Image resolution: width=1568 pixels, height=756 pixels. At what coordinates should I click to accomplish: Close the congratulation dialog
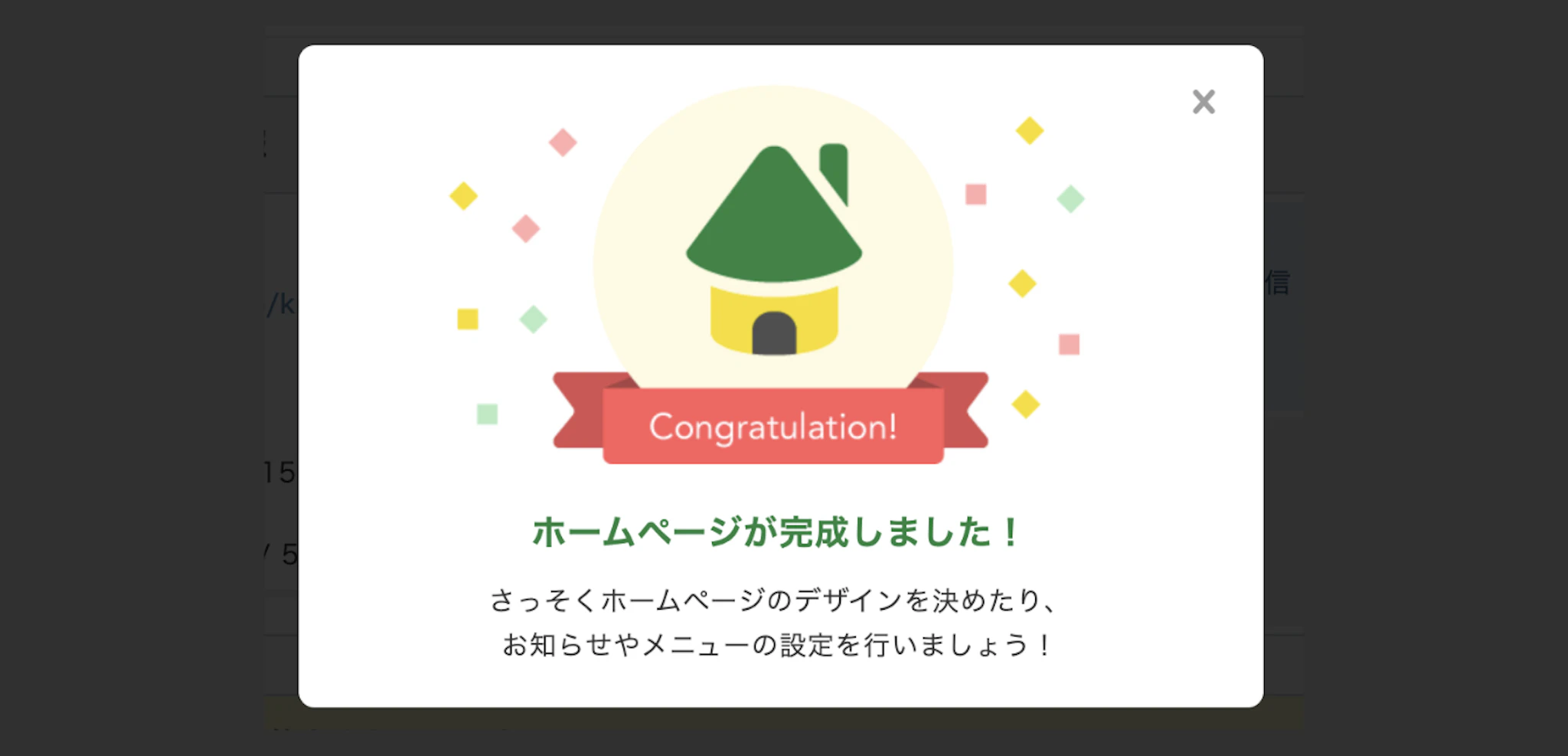pyautogui.click(x=1204, y=101)
